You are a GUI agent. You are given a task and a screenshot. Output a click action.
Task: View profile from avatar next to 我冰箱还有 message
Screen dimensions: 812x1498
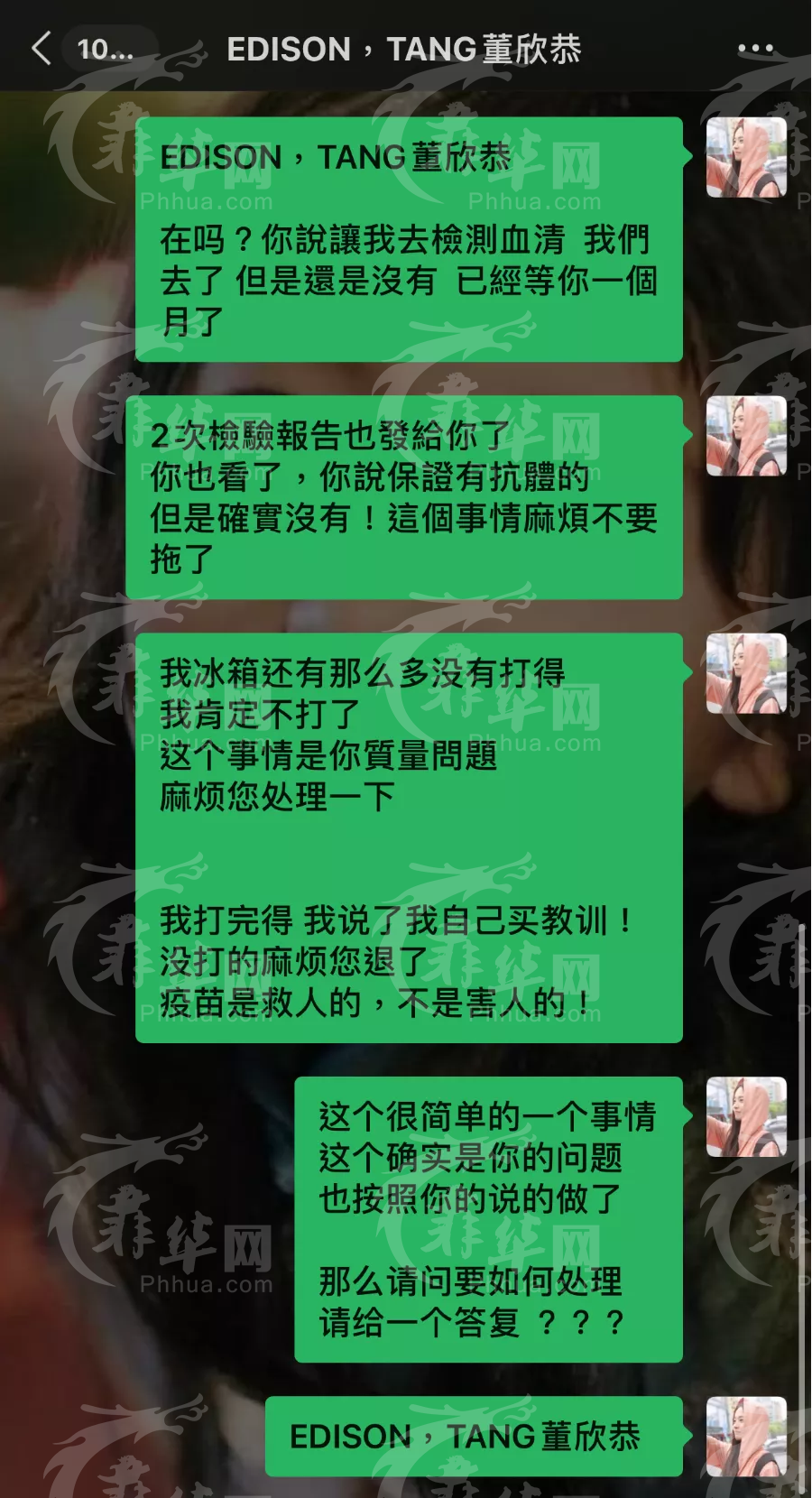pyautogui.click(x=746, y=674)
